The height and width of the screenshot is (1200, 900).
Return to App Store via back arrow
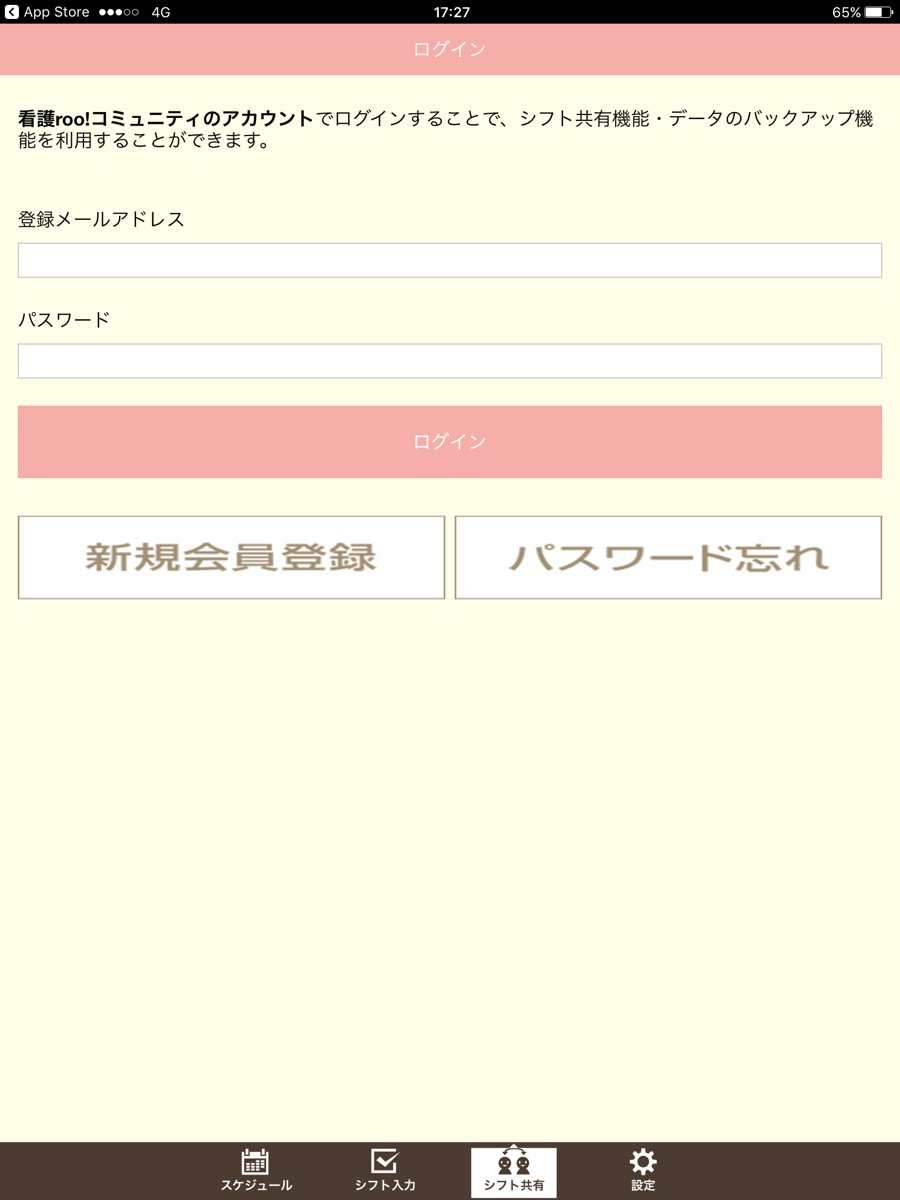click(47, 12)
